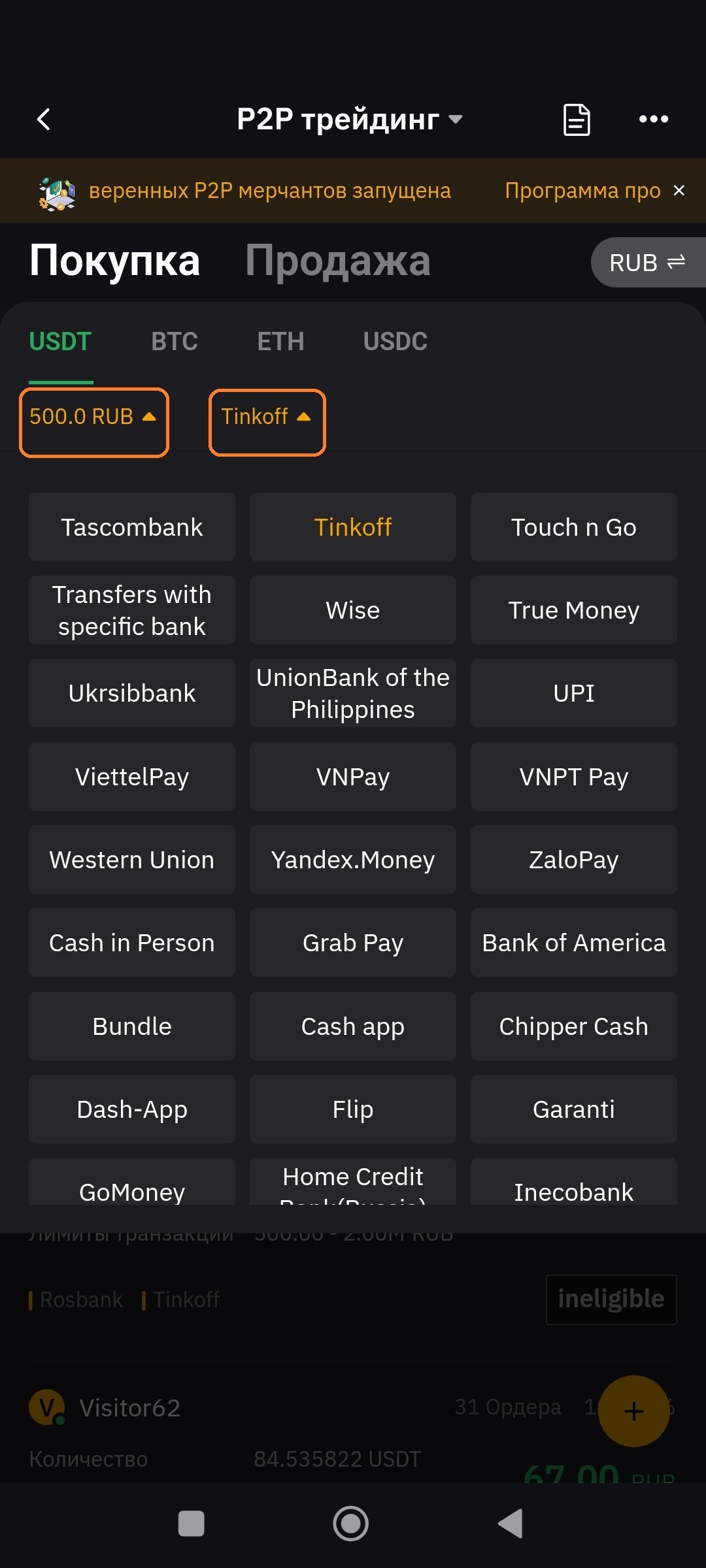Select the UPI payment method
The width and height of the screenshot is (706, 1568).
[573, 693]
